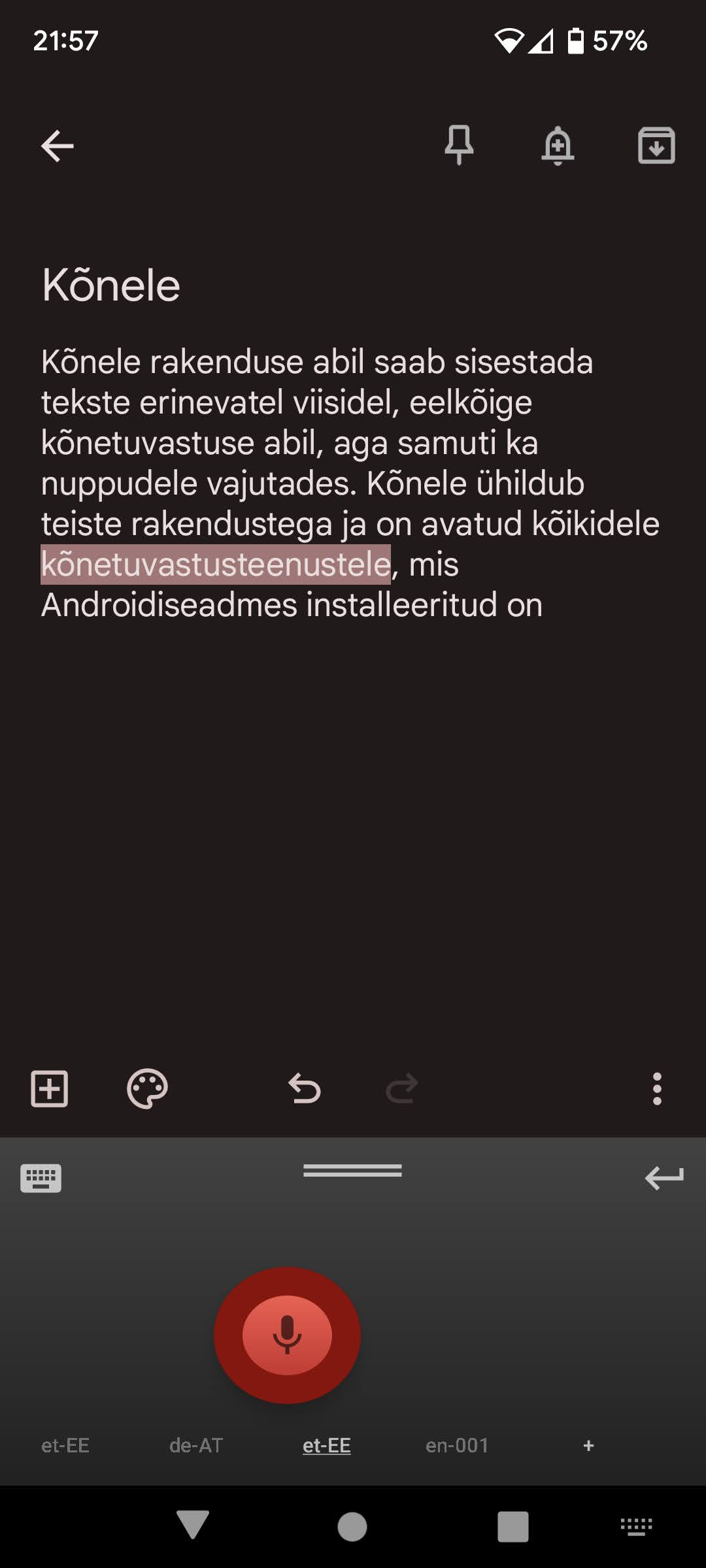
Task: Undo the last edit
Action: (x=305, y=1089)
